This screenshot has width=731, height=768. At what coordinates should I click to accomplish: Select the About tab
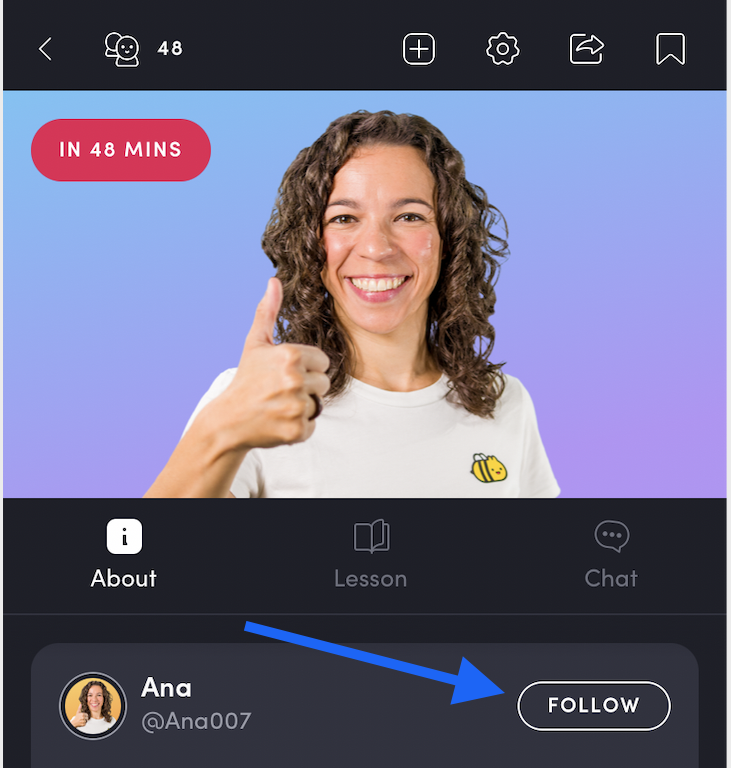124,555
